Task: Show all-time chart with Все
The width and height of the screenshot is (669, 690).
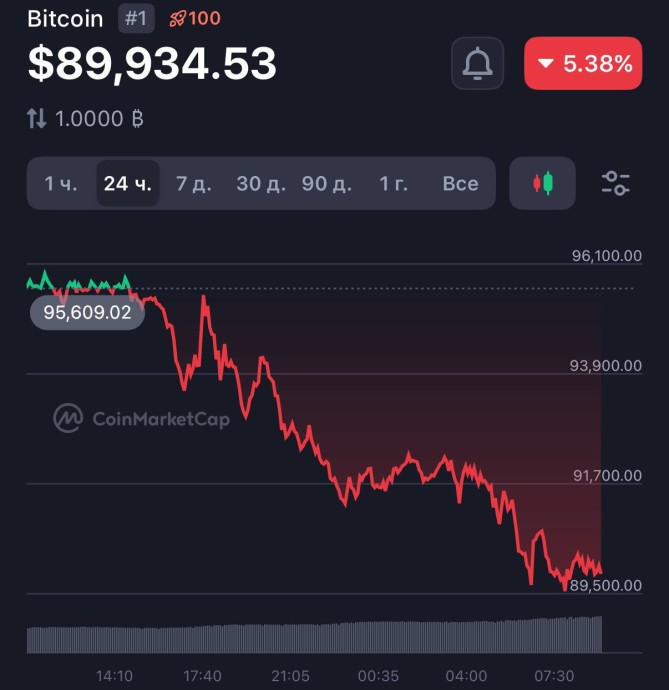Action: point(460,183)
